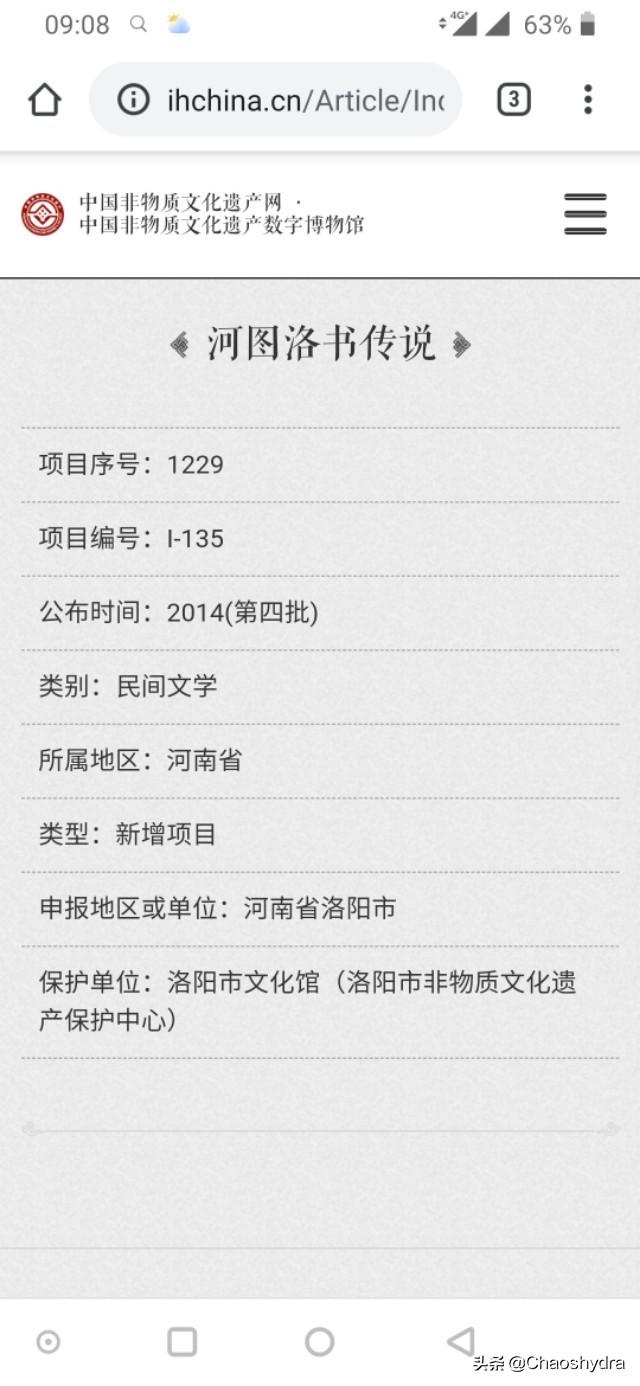
Task: View site info icon in address bar
Action: tap(133, 100)
